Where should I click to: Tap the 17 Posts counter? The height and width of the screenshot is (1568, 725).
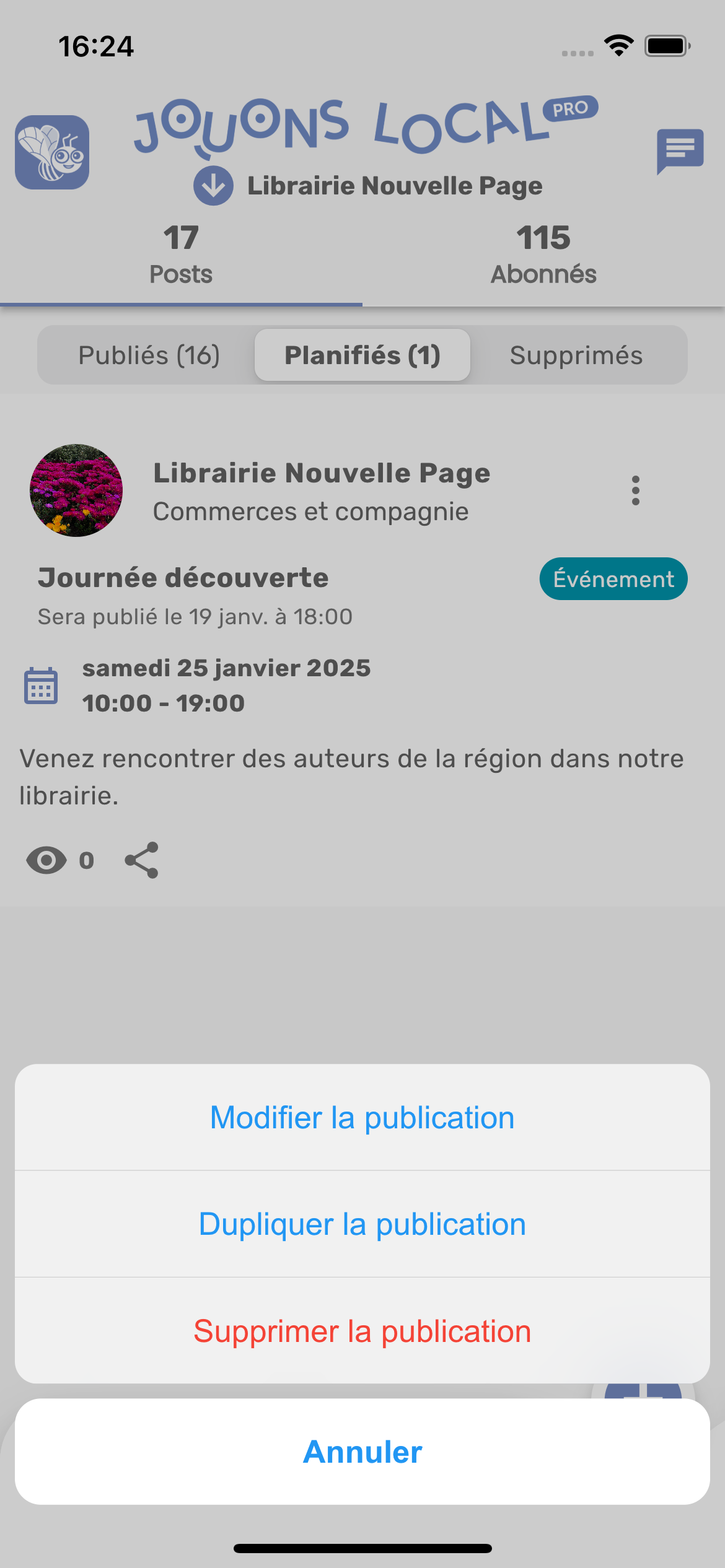180,253
